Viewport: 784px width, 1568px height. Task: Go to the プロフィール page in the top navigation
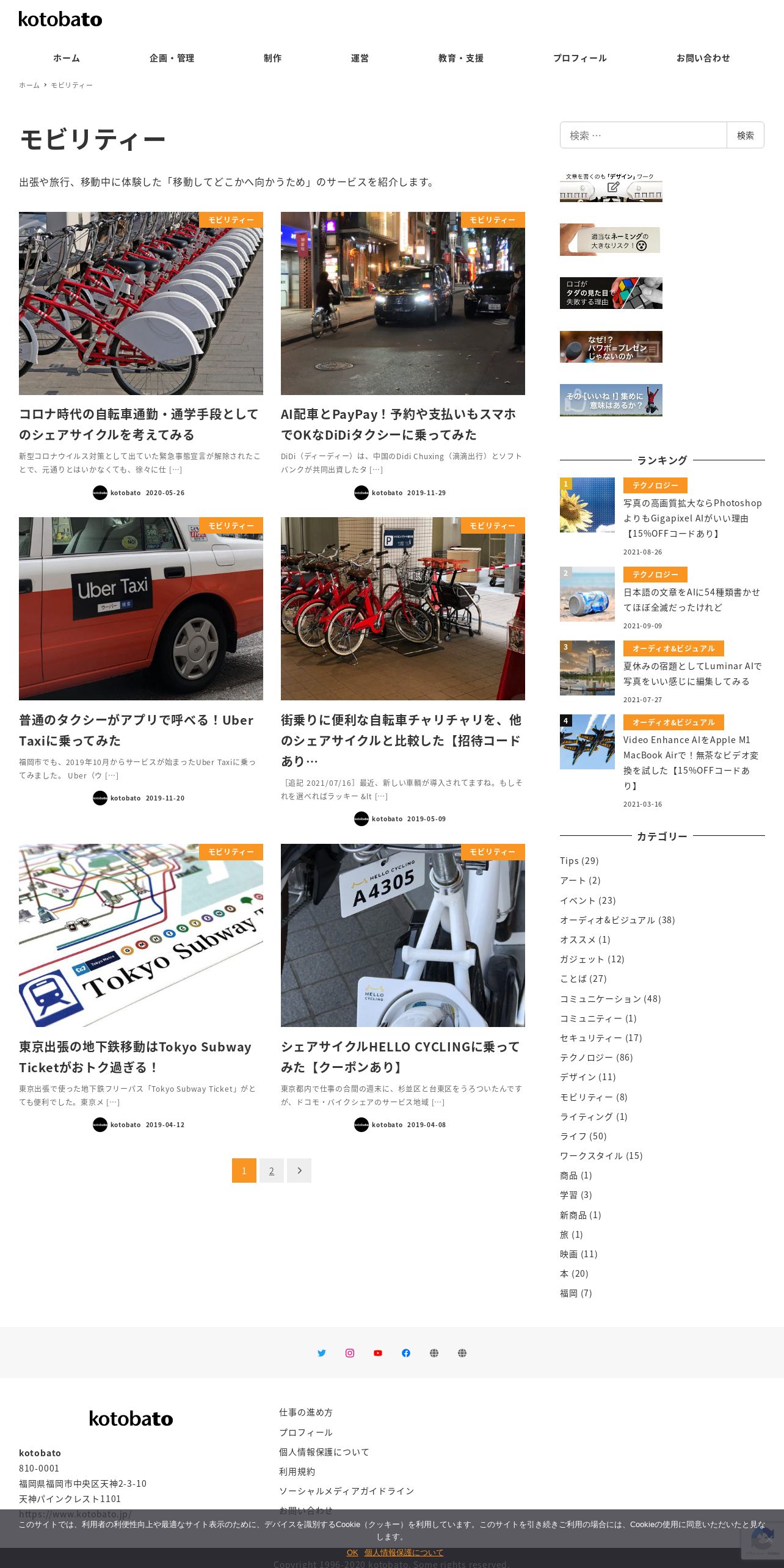click(x=579, y=58)
